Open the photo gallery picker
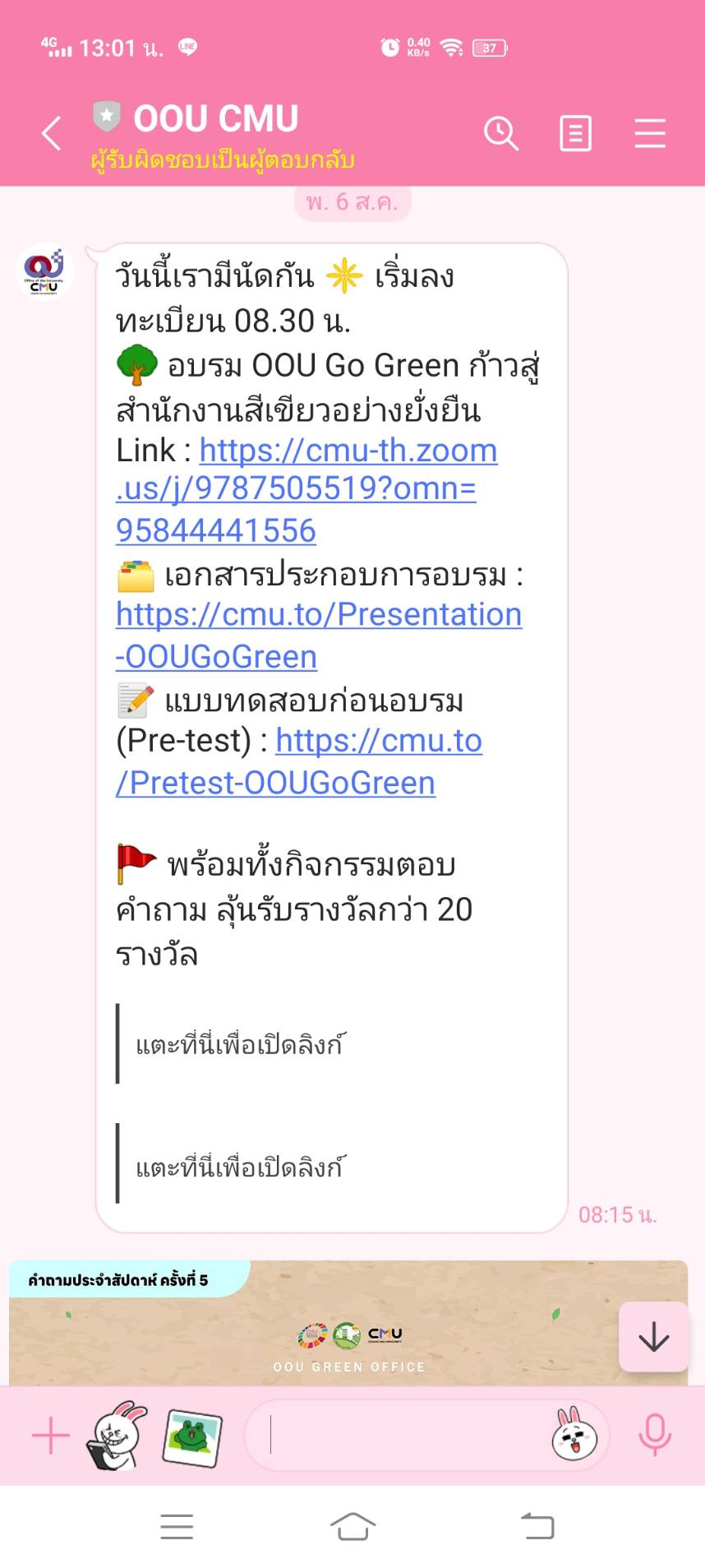 pos(191,1437)
